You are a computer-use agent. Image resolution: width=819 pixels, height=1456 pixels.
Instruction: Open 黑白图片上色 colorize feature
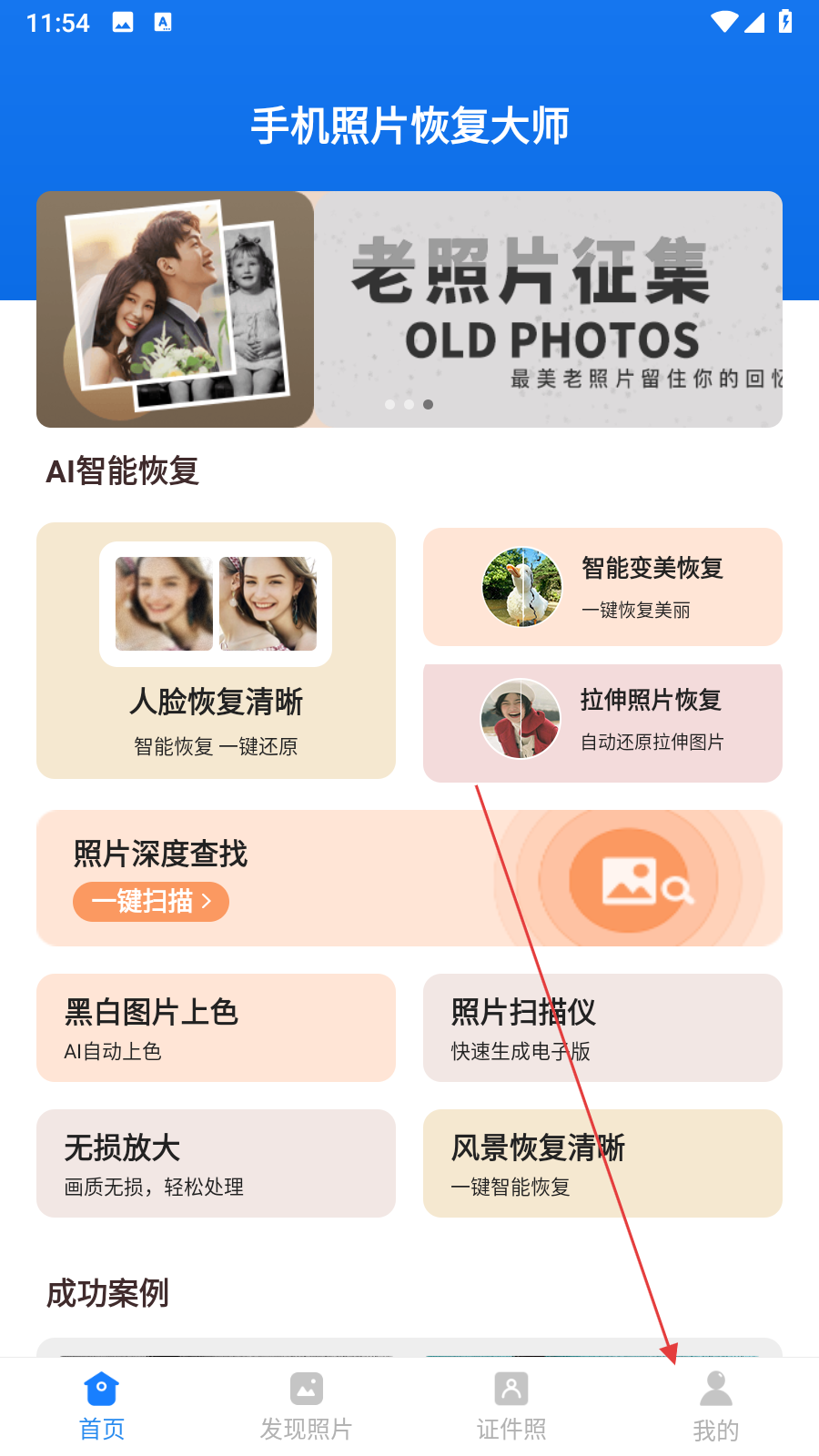pos(216,1027)
